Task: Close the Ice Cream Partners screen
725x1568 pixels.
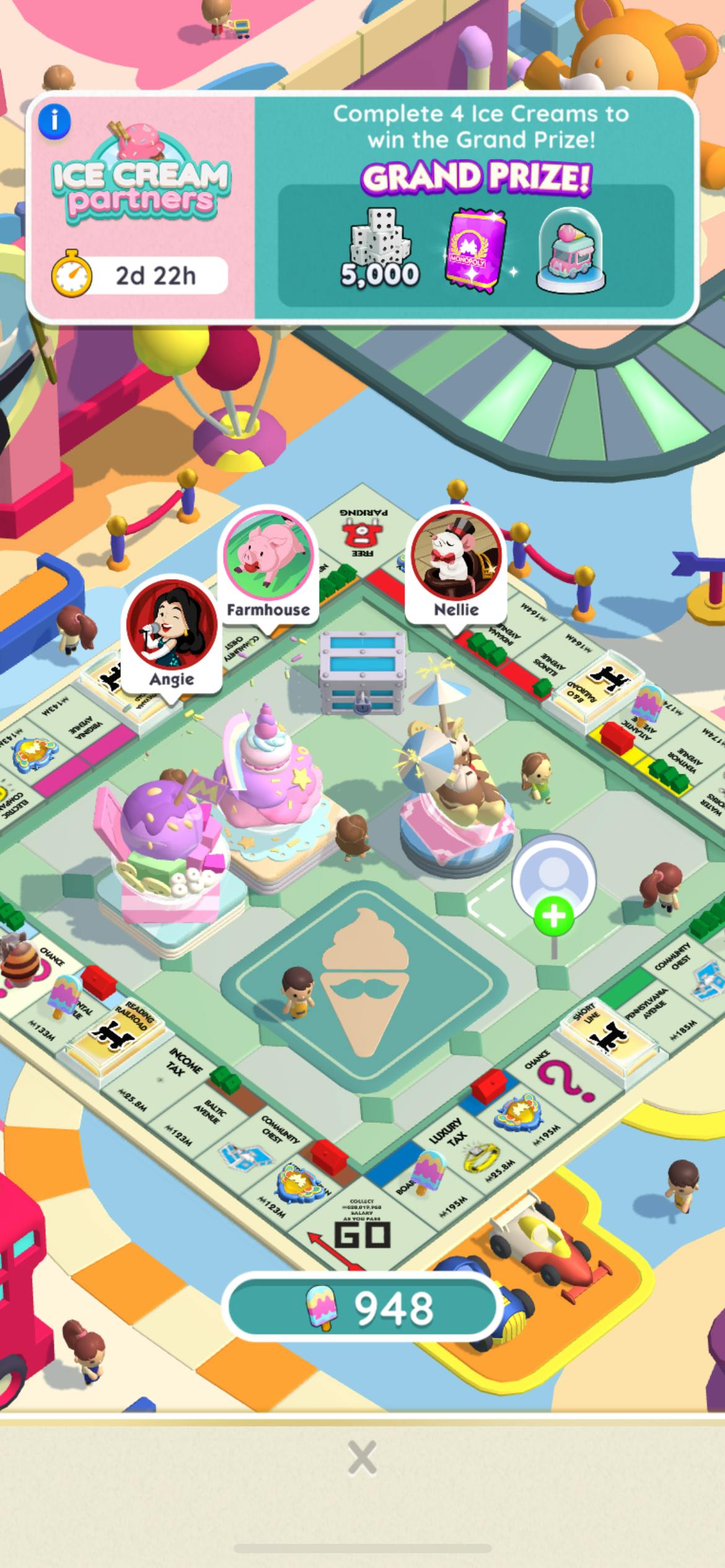Action: [362, 1458]
